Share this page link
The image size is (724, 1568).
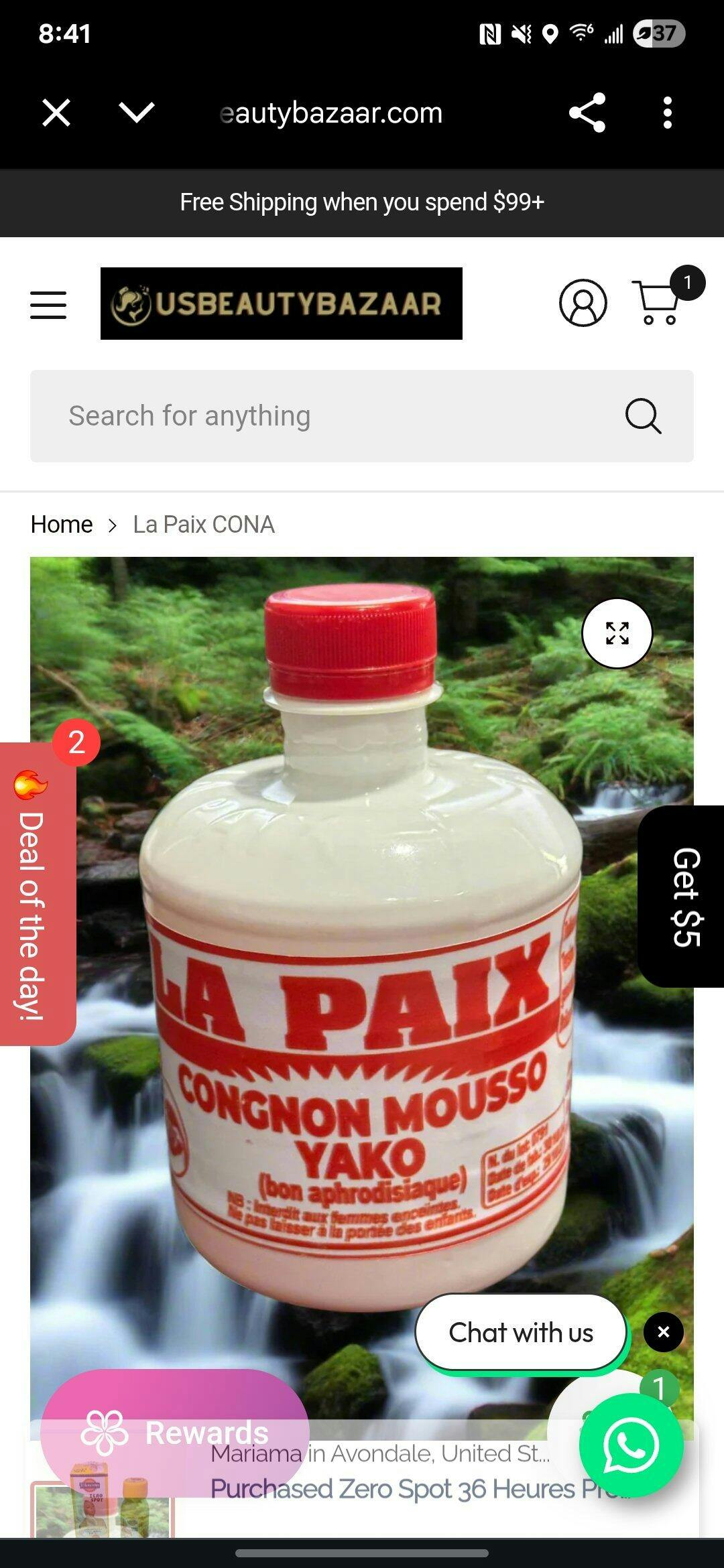tap(587, 113)
